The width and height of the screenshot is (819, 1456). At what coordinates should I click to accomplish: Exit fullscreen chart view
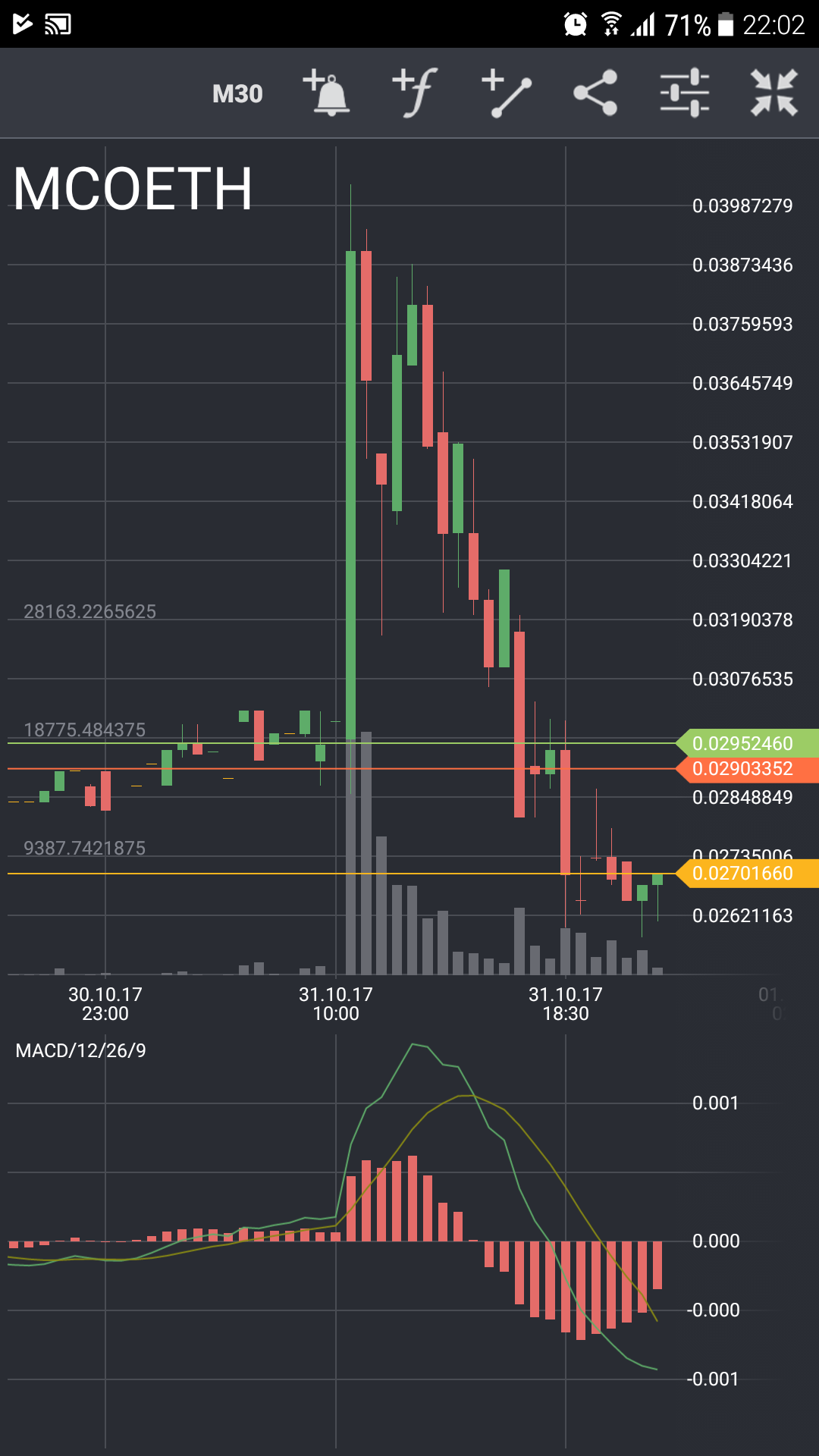coord(773,93)
